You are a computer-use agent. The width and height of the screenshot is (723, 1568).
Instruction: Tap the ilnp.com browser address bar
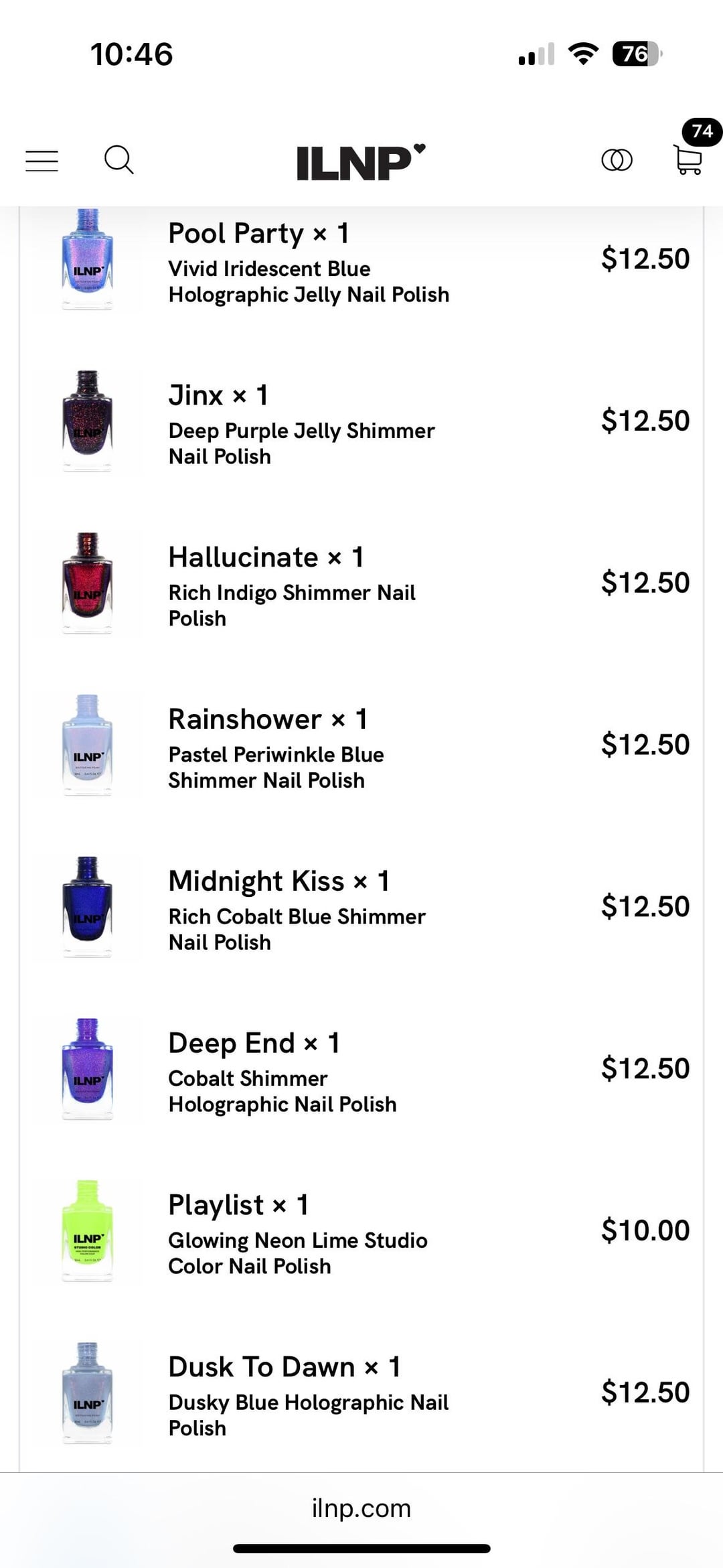coord(361,1508)
